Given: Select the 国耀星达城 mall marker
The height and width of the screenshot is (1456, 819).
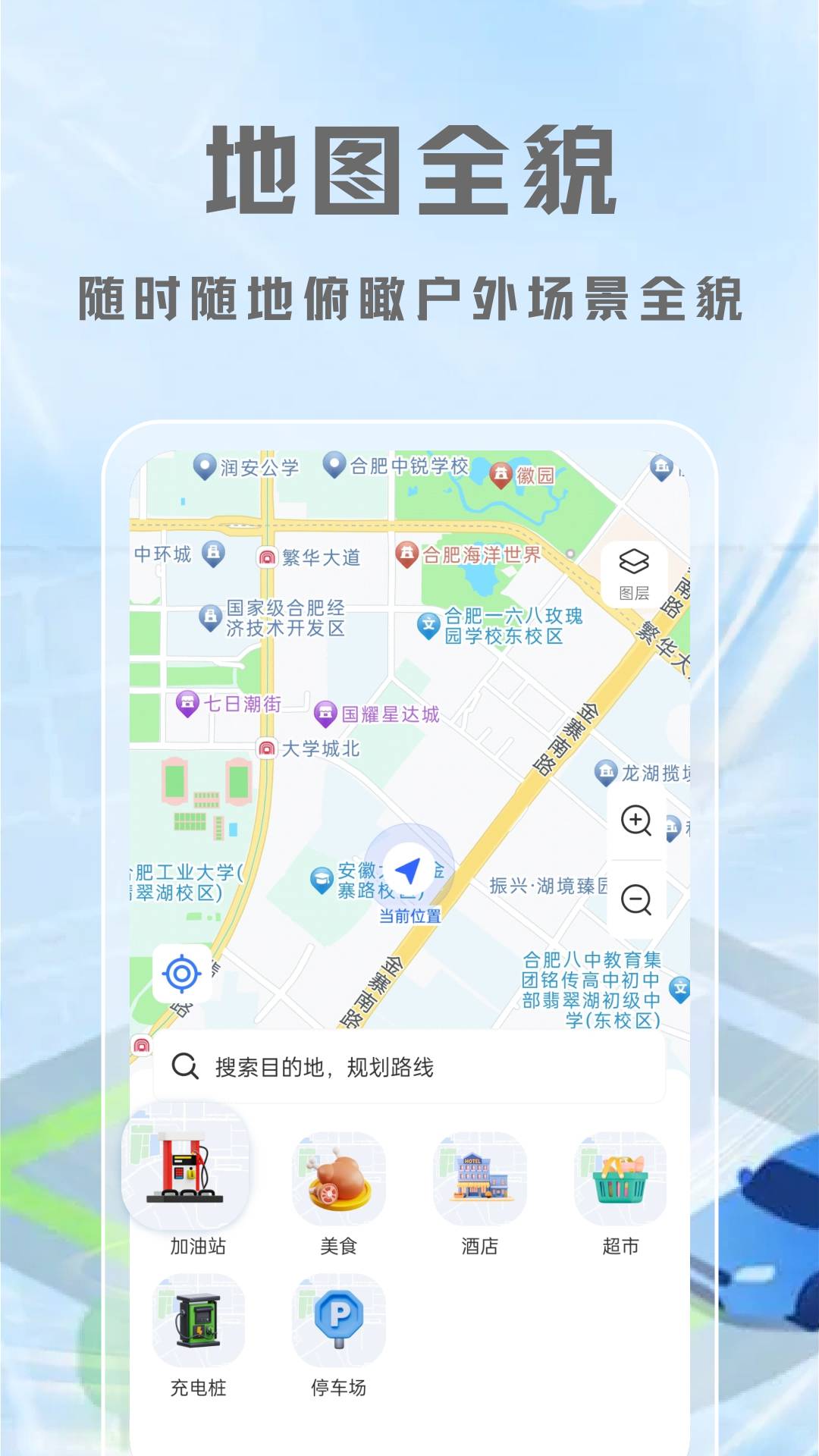Looking at the screenshot, I should (325, 713).
